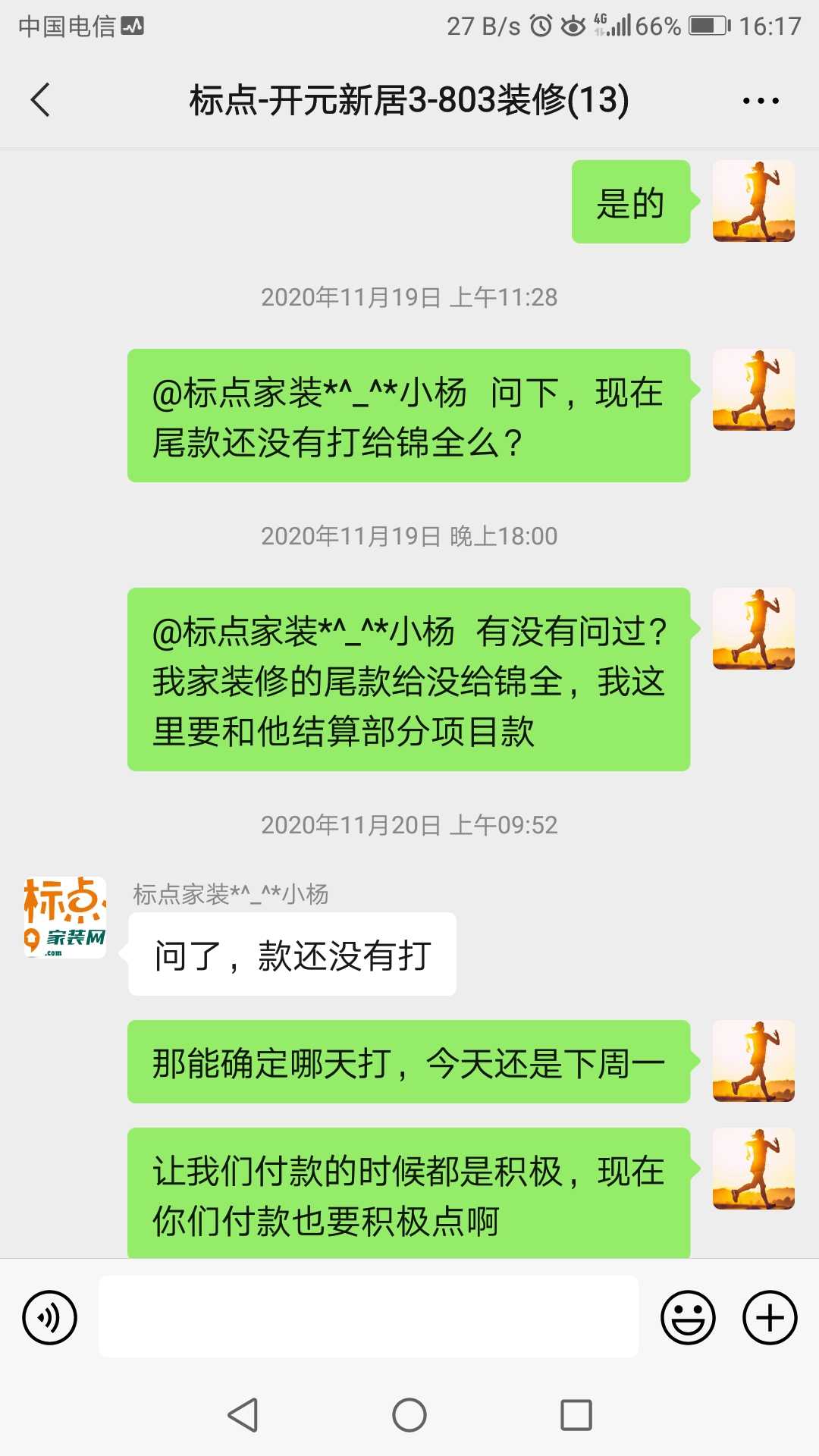Open the chat info three-dot menu
Viewport: 819px width, 1456px height.
tap(761, 101)
